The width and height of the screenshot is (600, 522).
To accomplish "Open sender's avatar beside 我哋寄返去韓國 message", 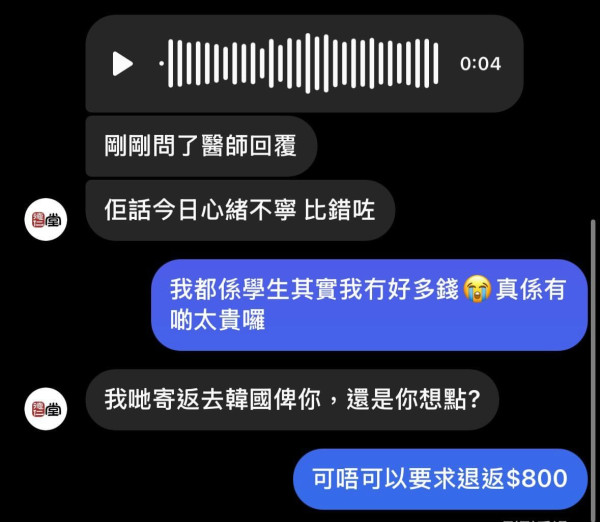I will click(x=45, y=408).
